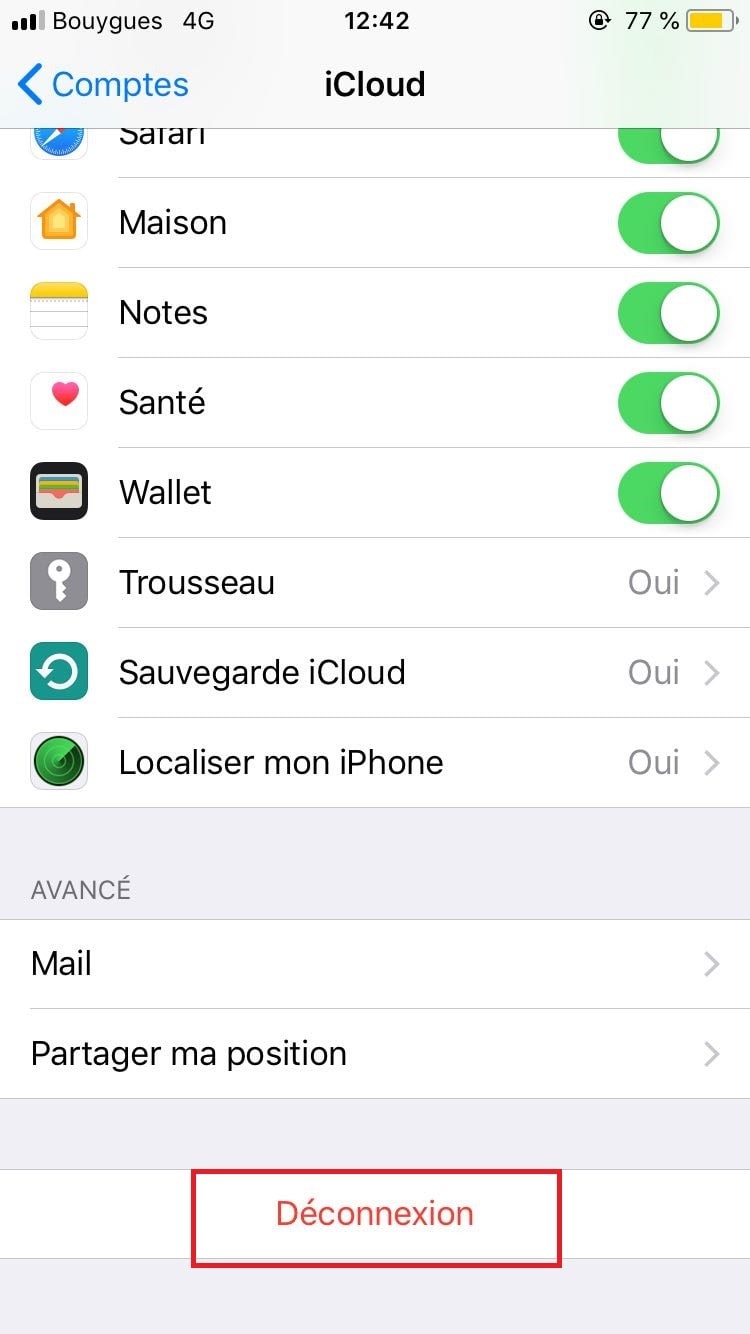750x1334 pixels.
Task: Switch off Wallet in iCloud
Action: tap(668, 493)
